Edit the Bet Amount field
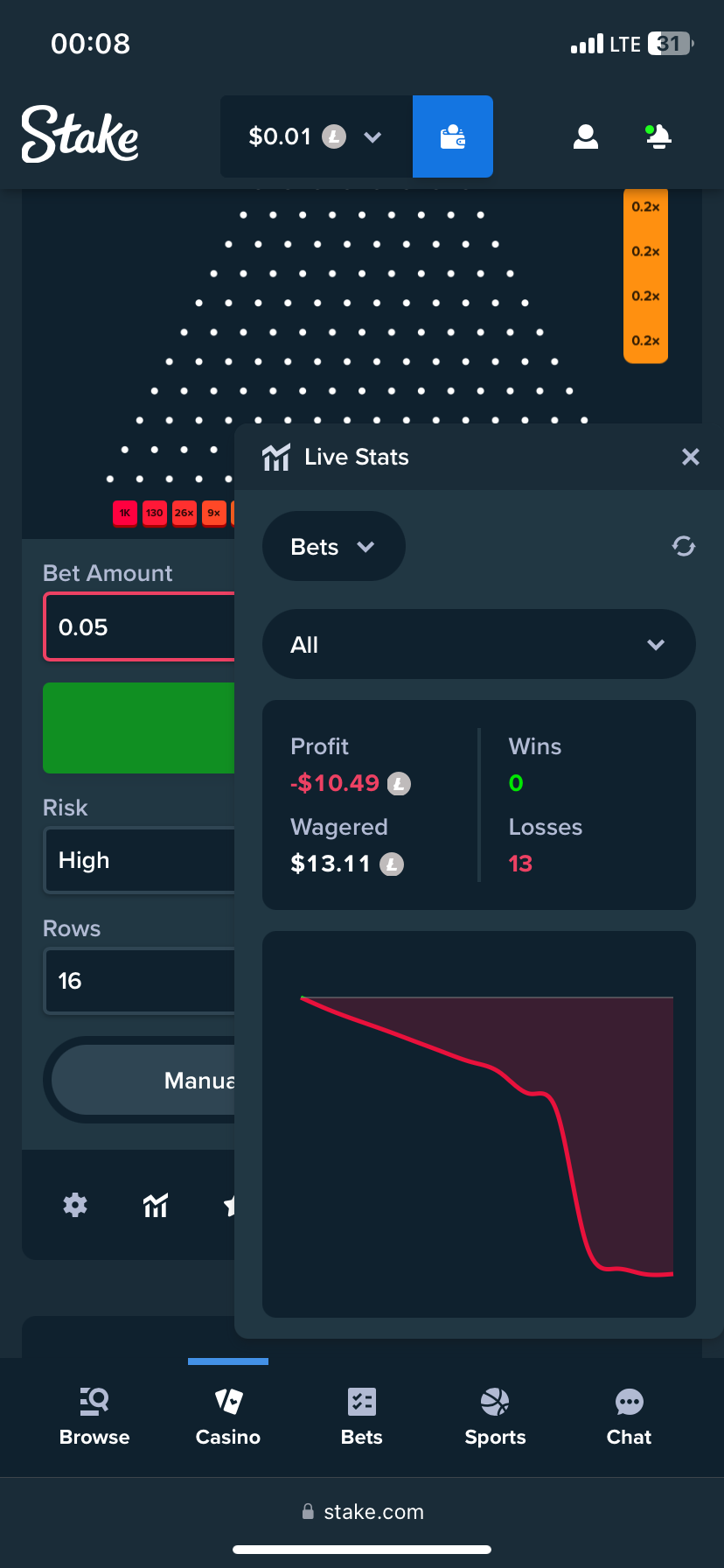The height and width of the screenshot is (1568, 724). pos(140,626)
